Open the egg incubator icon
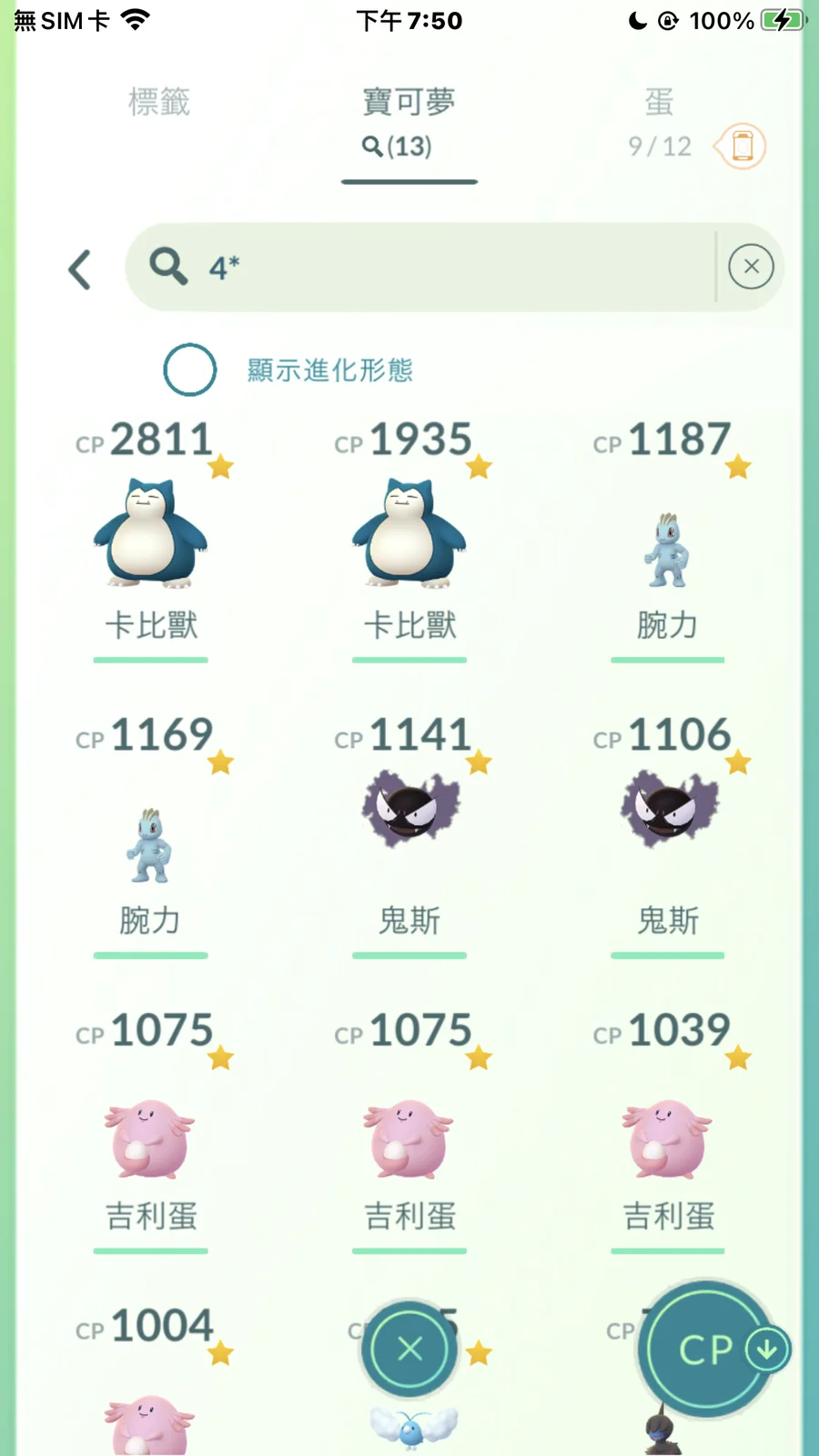Image resolution: width=819 pixels, height=1456 pixels. pos(742,147)
